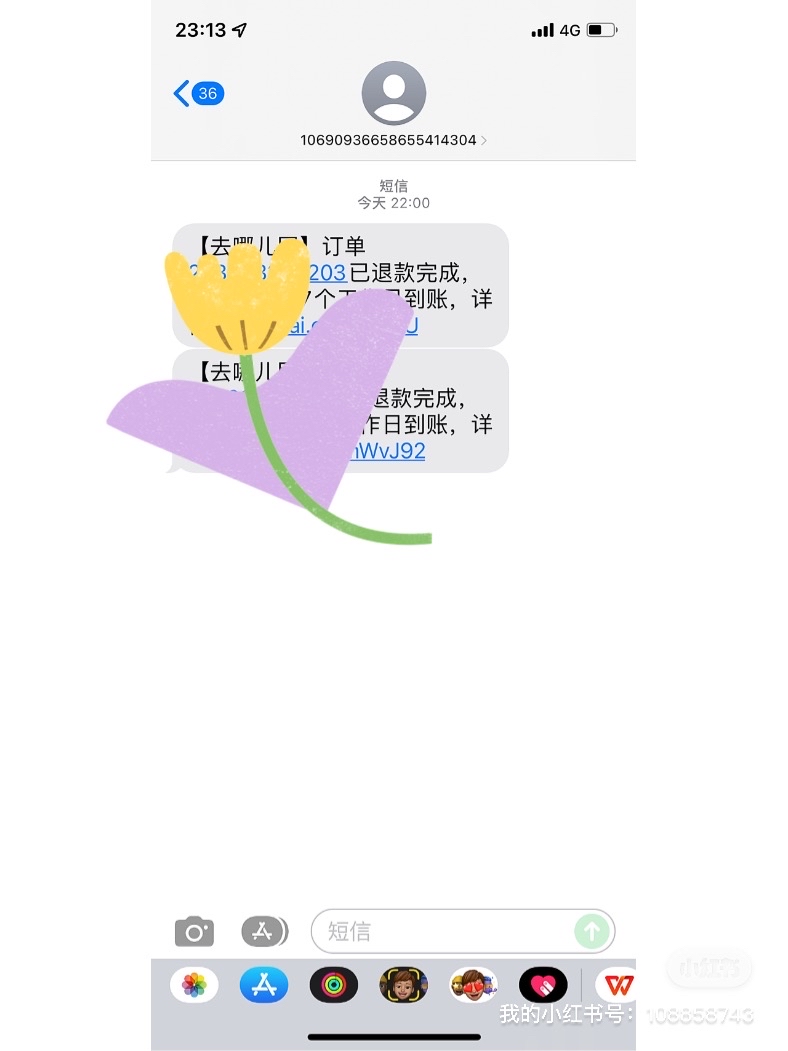The image size is (788, 1051).
Task: Open the Photos app in the app strip
Action: click(x=194, y=985)
